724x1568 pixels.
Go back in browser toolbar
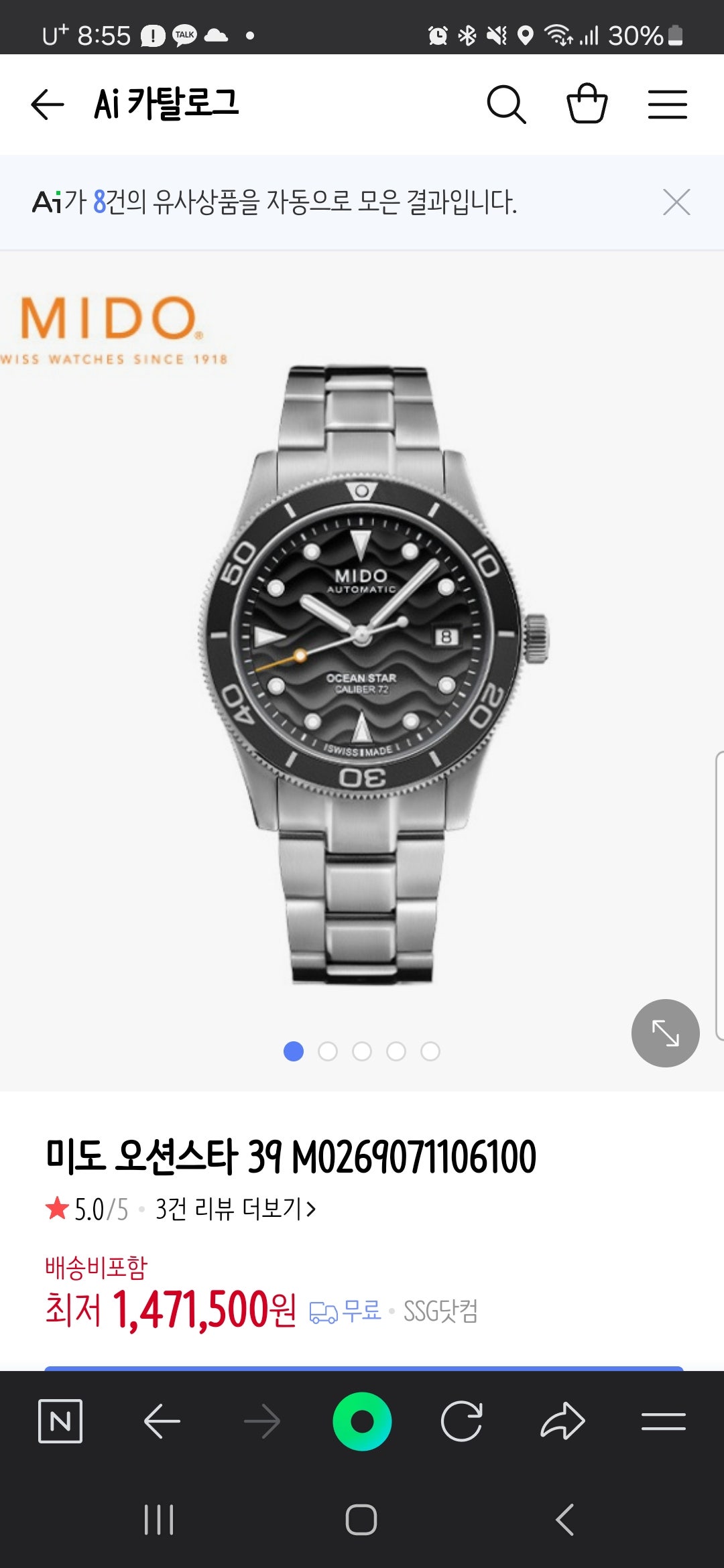pos(162,1421)
